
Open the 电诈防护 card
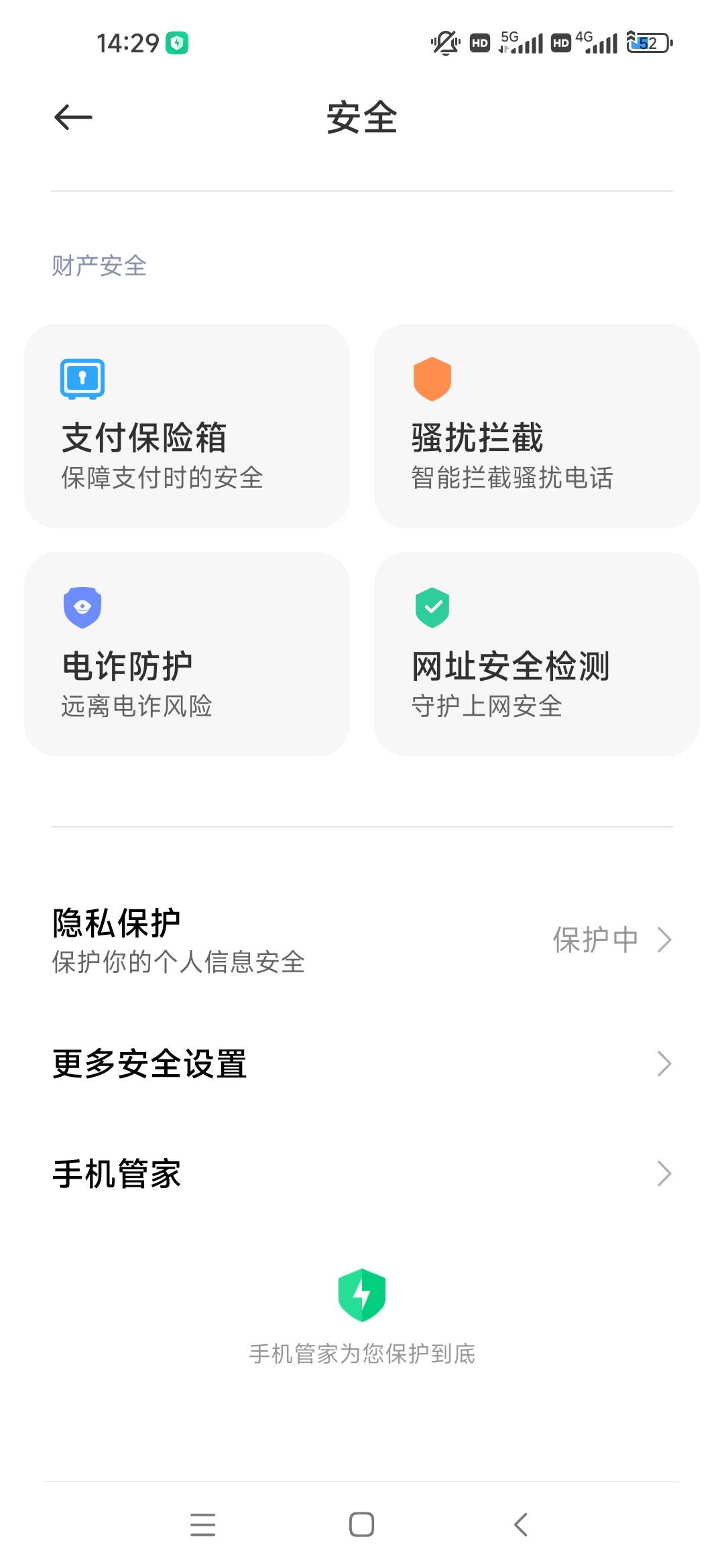click(x=187, y=654)
